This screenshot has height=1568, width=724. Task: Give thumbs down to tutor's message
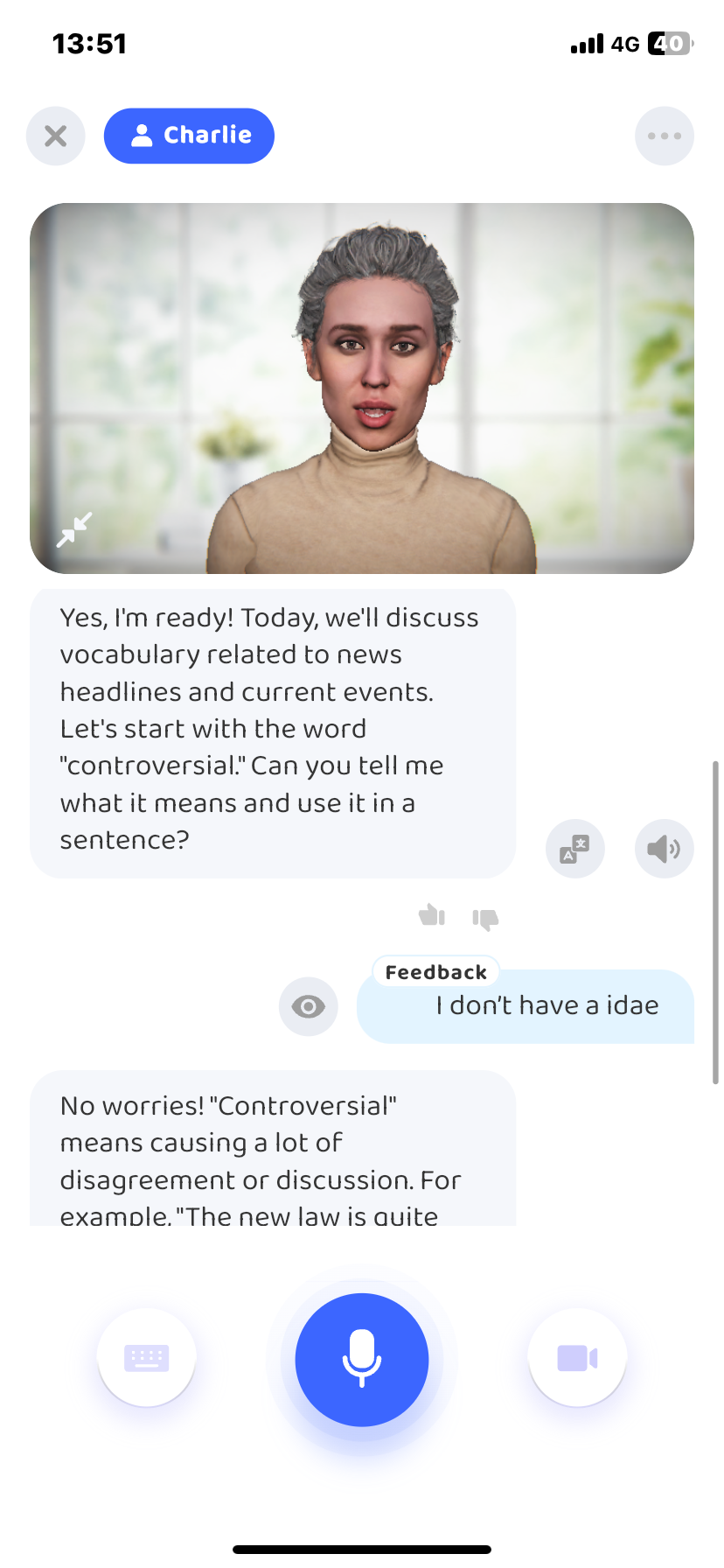coord(485,918)
